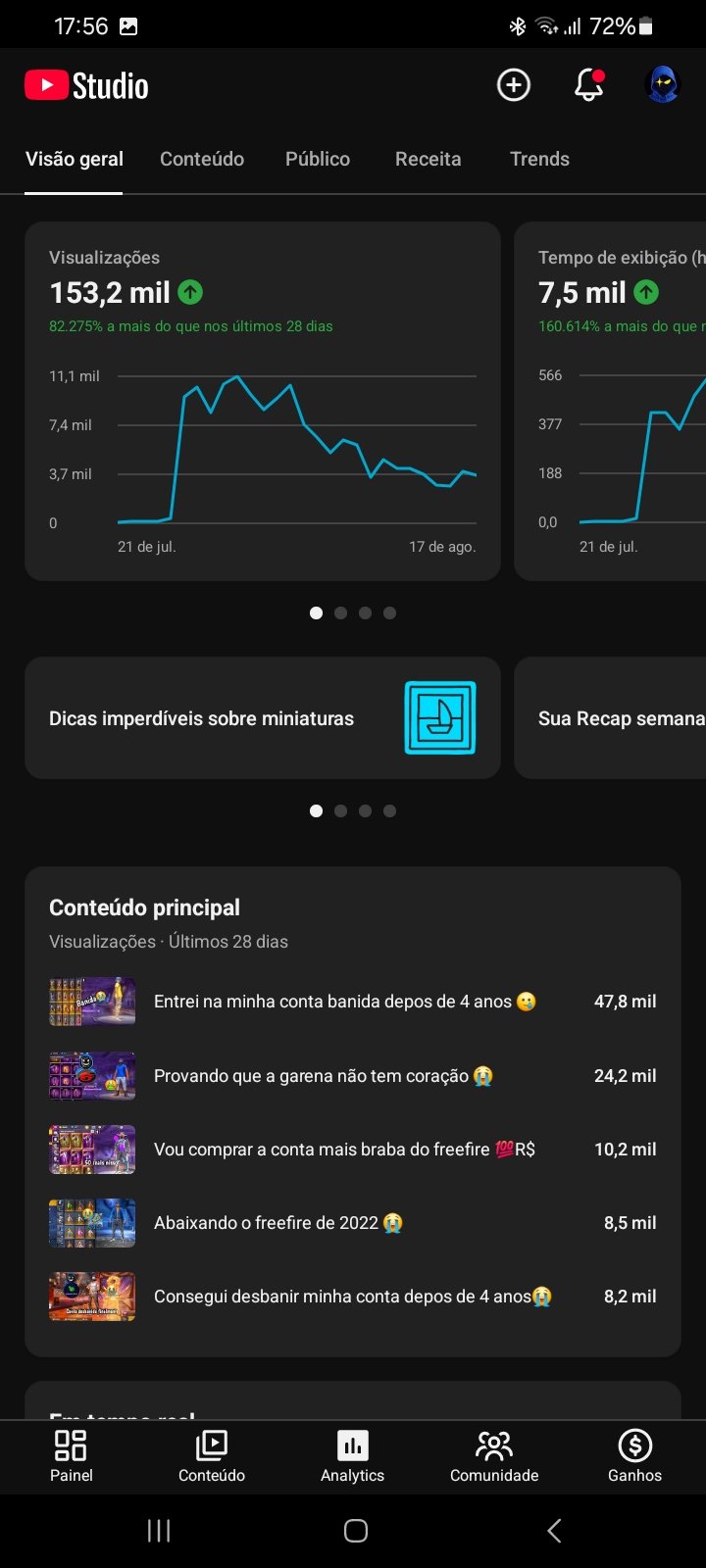Image resolution: width=706 pixels, height=1568 pixels.
Task: Tap the create plus icon
Action: click(x=514, y=85)
